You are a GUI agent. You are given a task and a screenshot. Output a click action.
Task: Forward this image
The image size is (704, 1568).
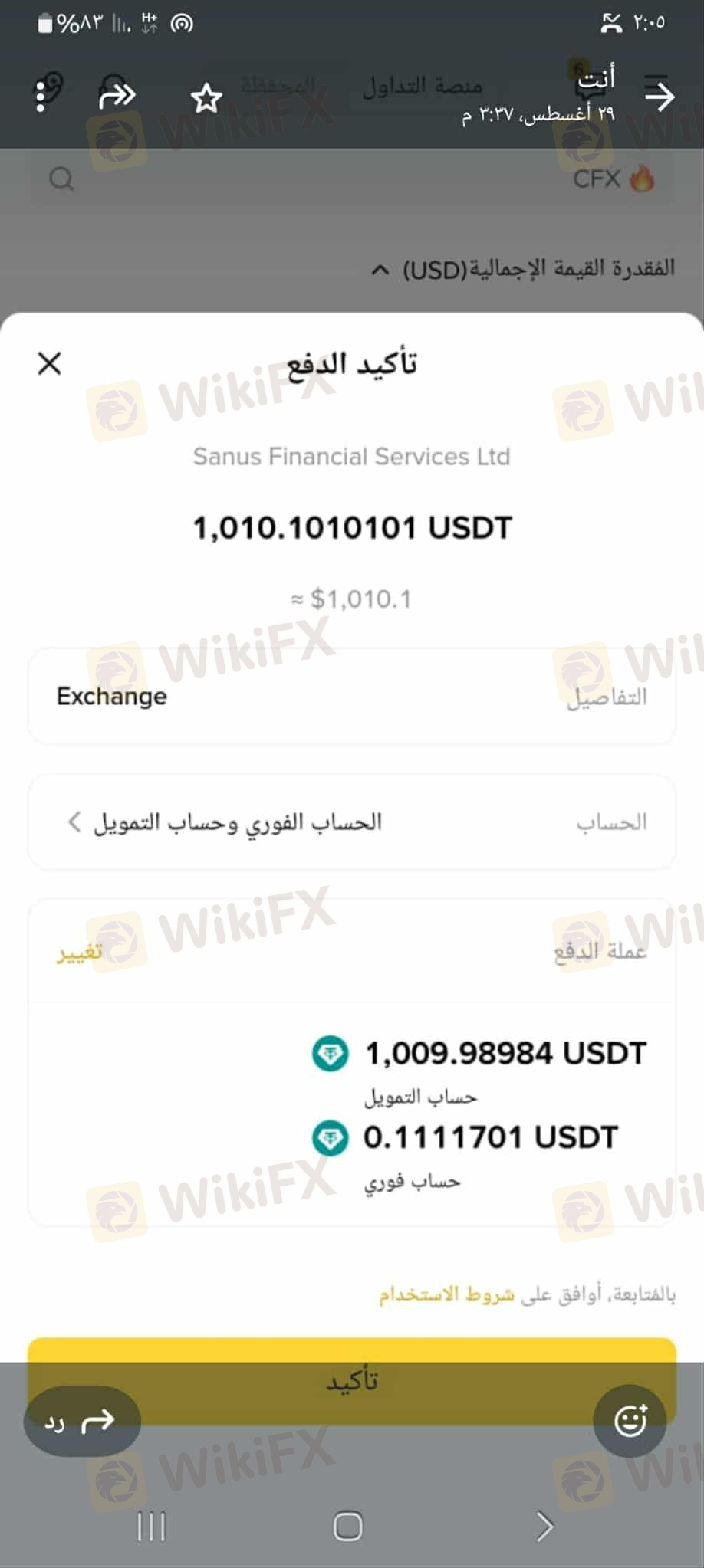pyautogui.click(x=117, y=97)
